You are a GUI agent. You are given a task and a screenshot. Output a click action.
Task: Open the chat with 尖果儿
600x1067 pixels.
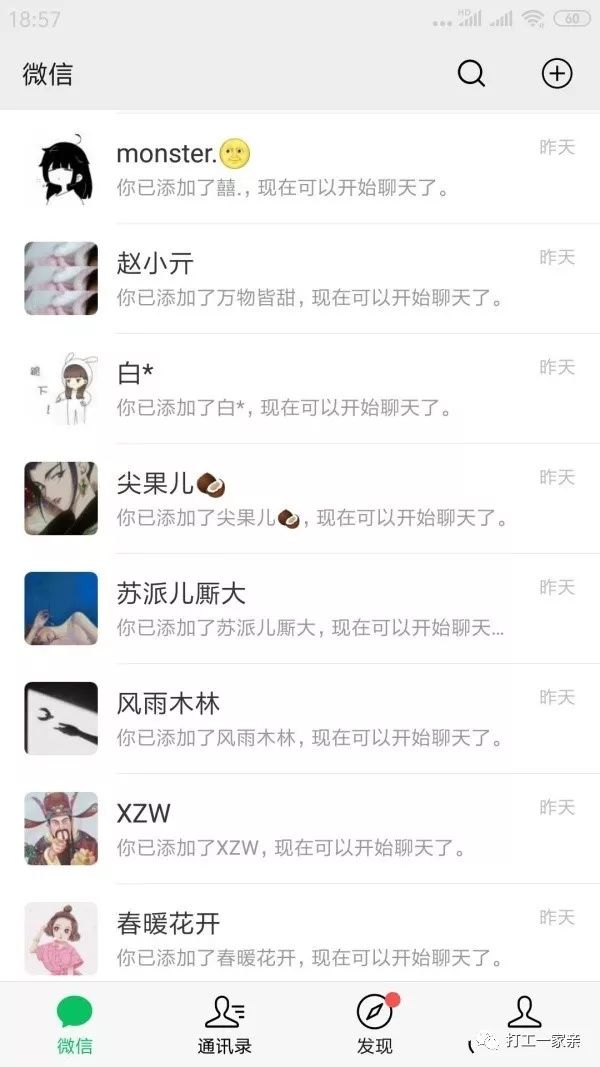(300, 498)
